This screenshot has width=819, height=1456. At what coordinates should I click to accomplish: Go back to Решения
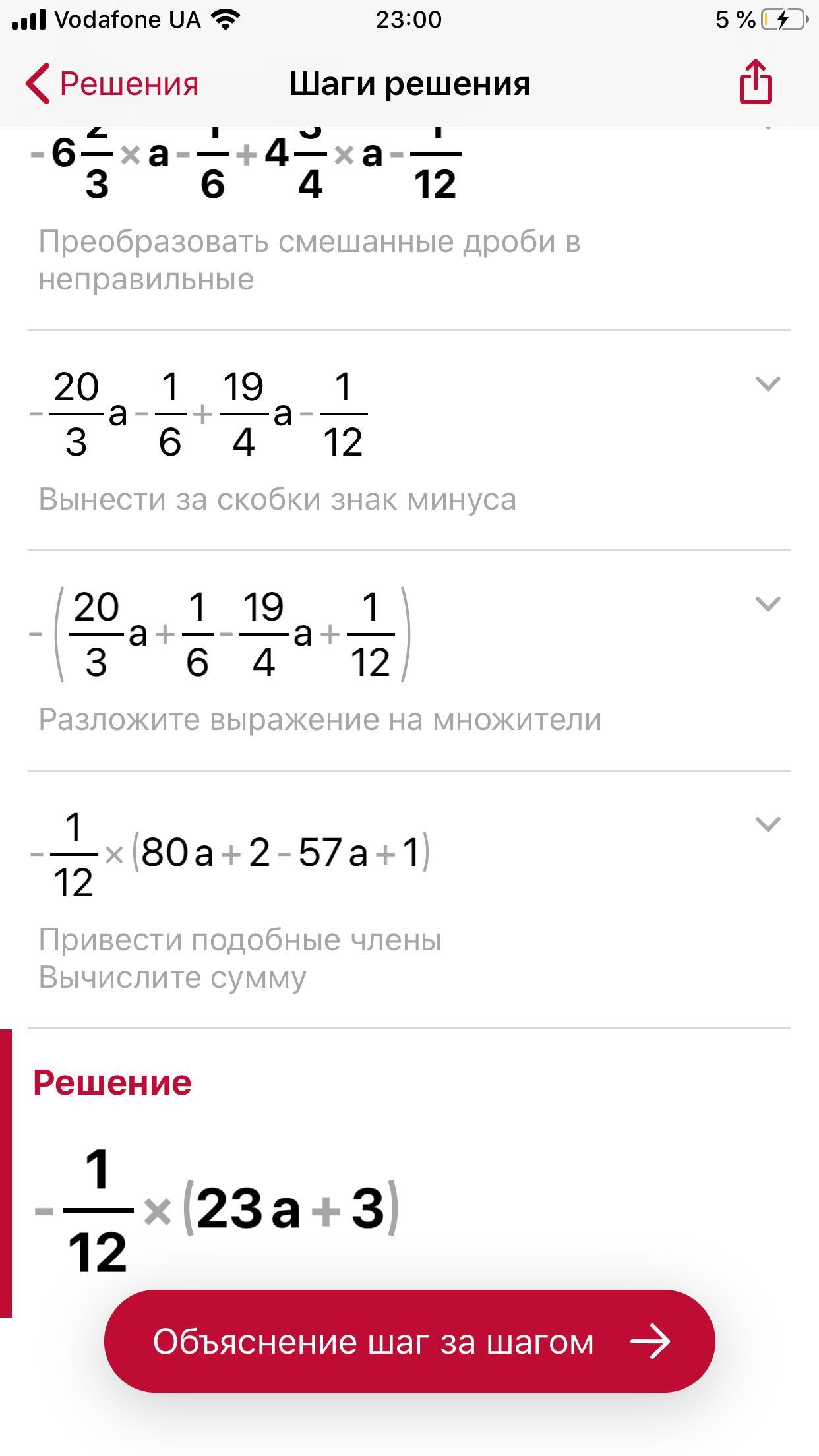tap(112, 84)
